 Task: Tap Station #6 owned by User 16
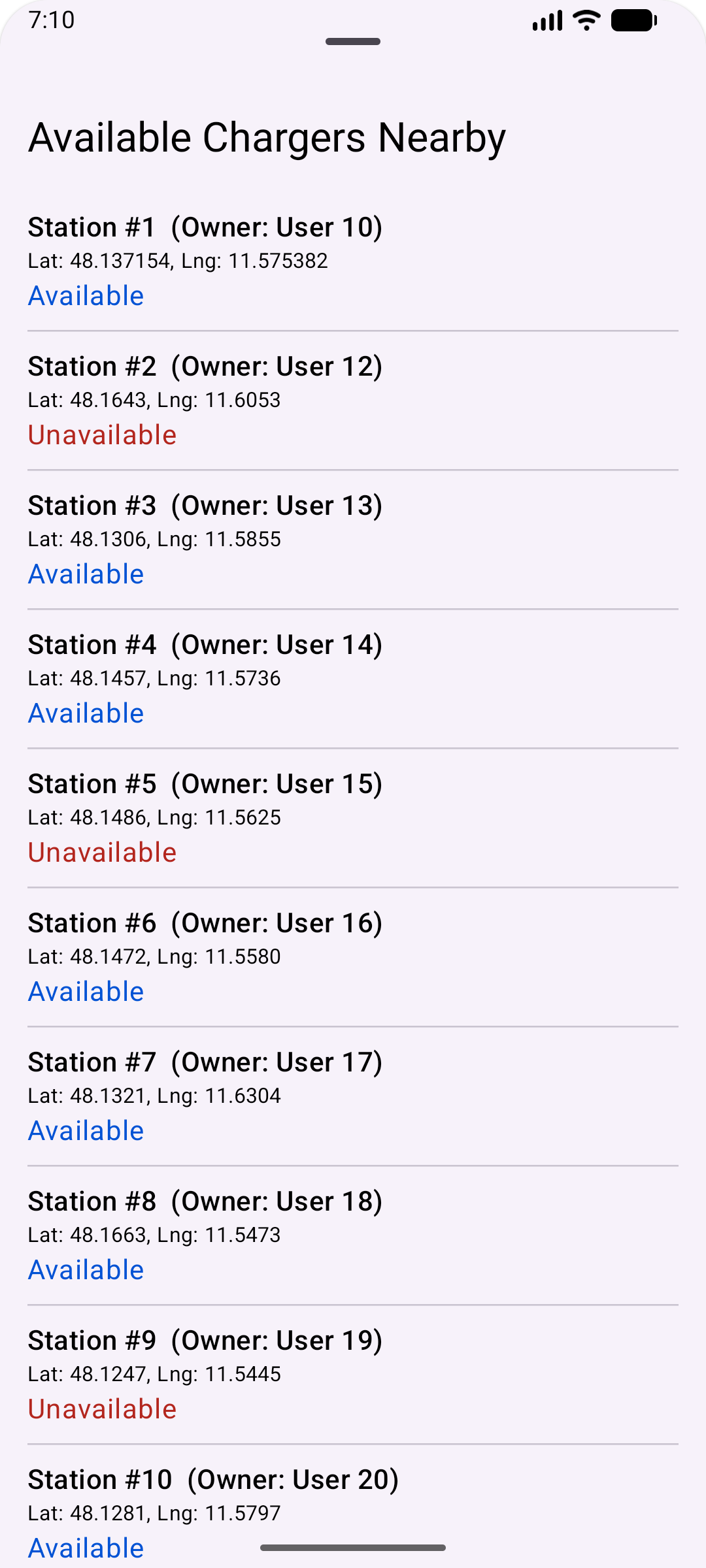(x=353, y=957)
